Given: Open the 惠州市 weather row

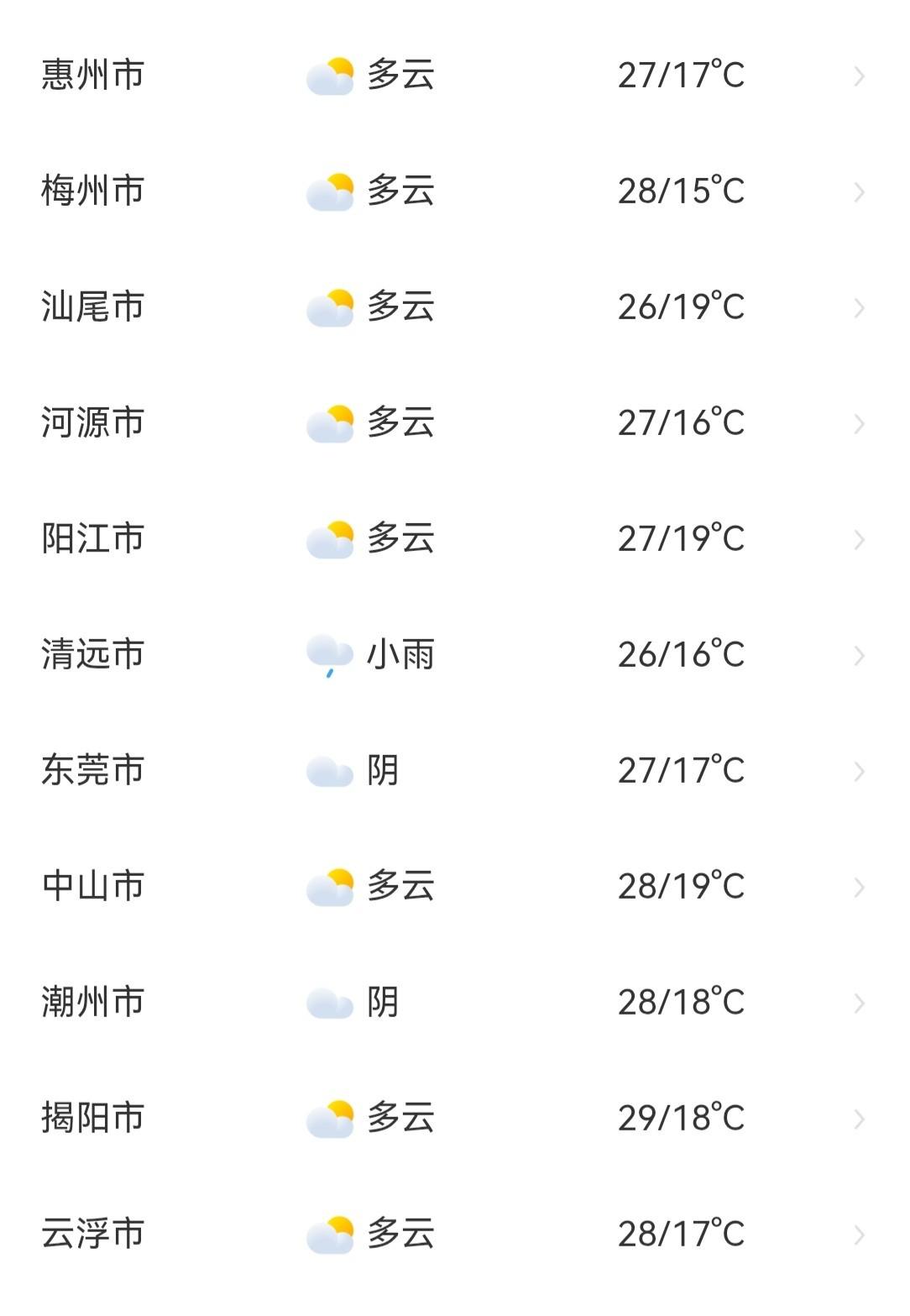Looking at the screenshot, I should (x=455, y=76).
